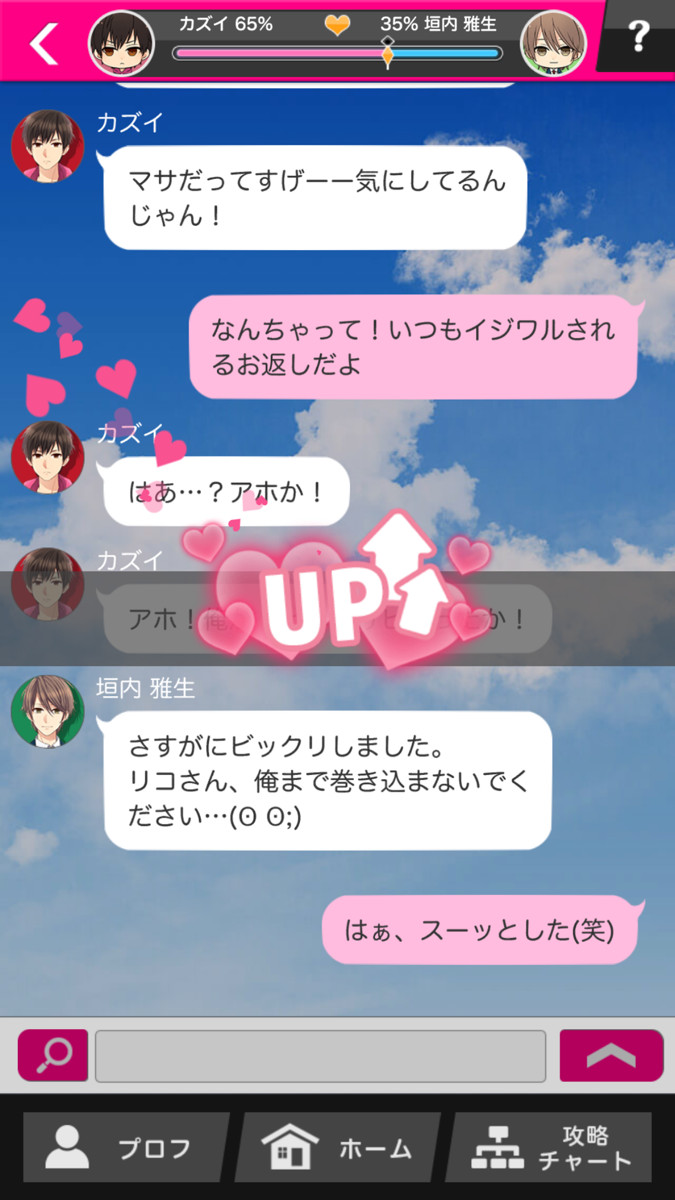Image resolution: width=675 pixels, height=1200 pixels.
Task: Go to the ホーム home tab
Action: [x=337, y=1147]
